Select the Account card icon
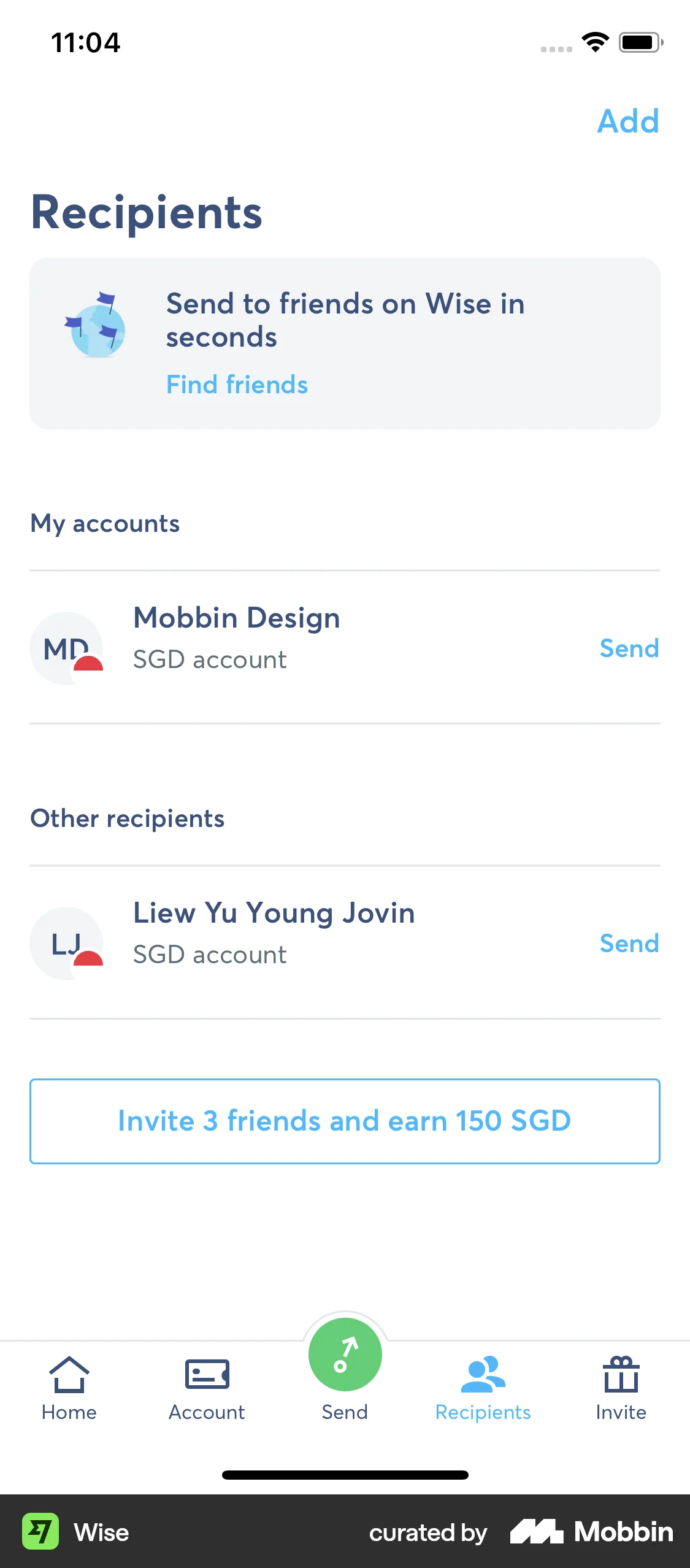Image resolution: width=690 pixels, height=1568 pixels. click(x=206, y=1375)
